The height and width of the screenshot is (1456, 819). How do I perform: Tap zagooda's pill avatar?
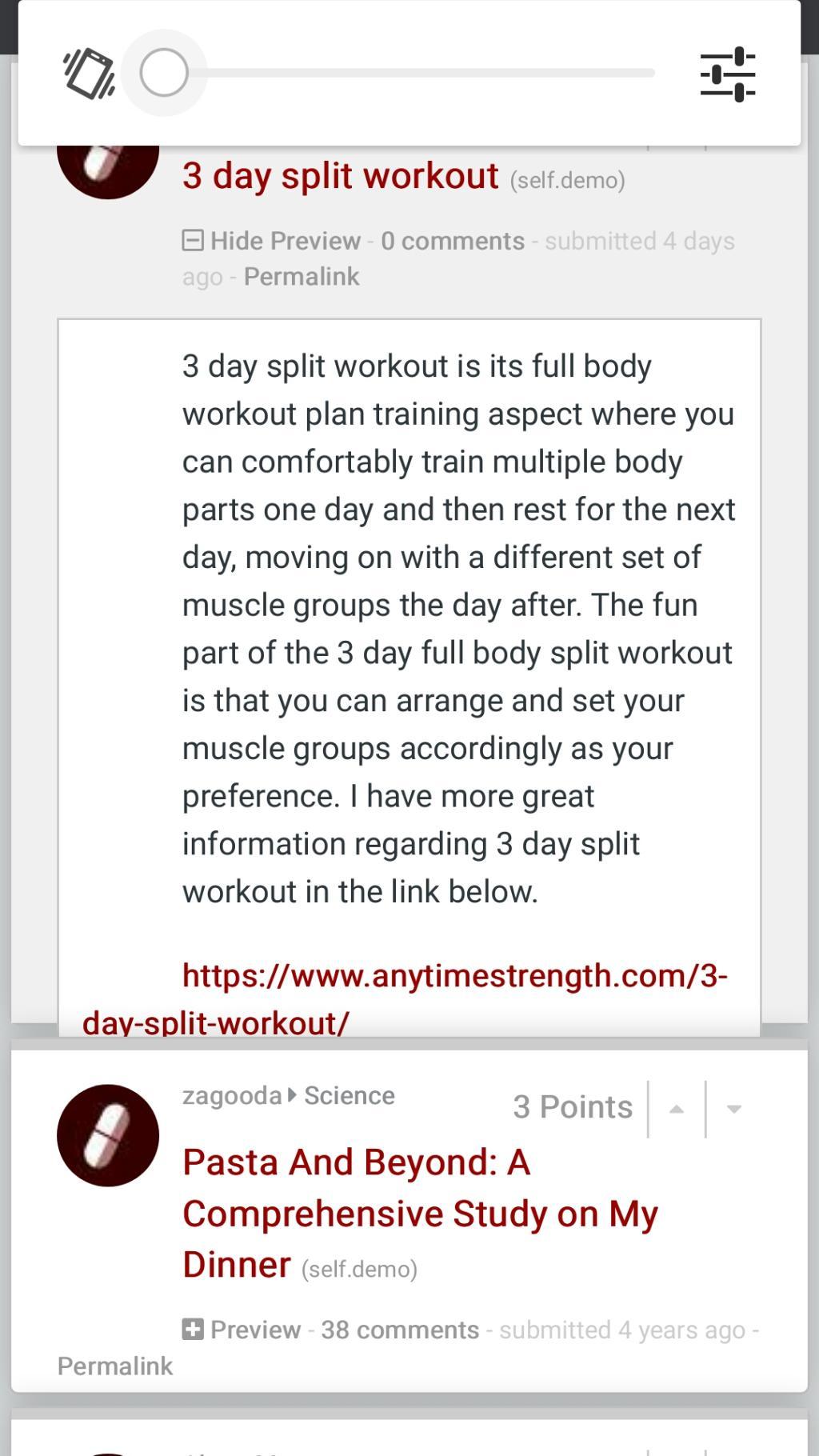(x=108, y=1135)
